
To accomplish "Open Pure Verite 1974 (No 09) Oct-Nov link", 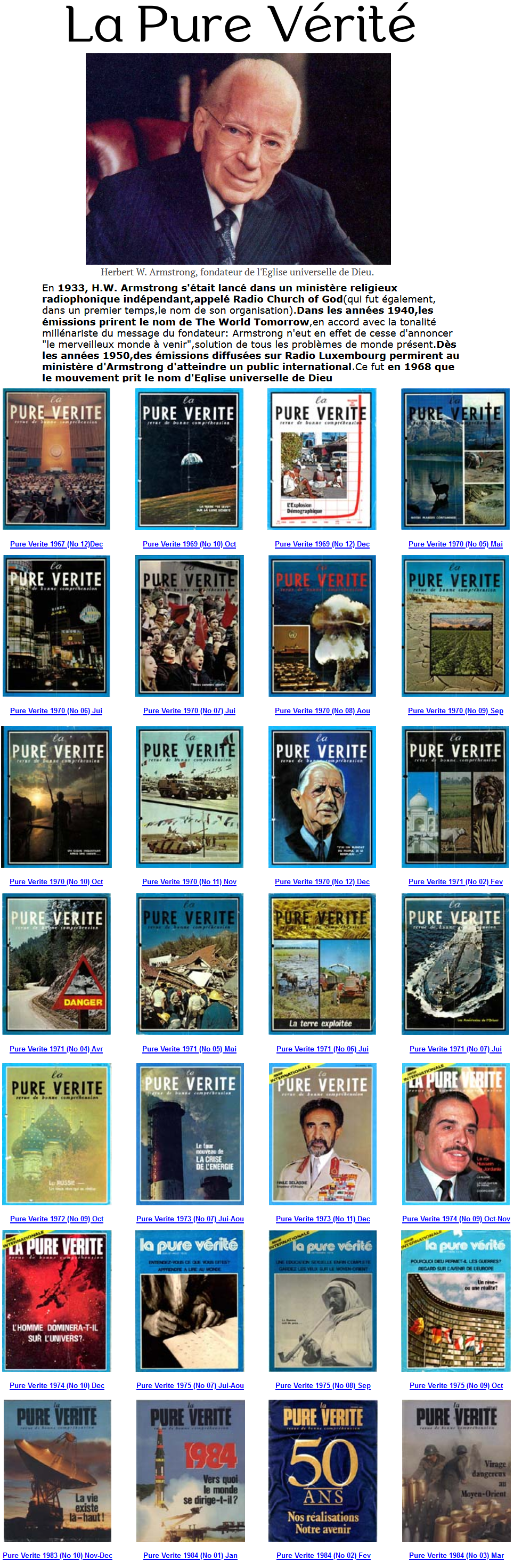I will point(456,1219).
